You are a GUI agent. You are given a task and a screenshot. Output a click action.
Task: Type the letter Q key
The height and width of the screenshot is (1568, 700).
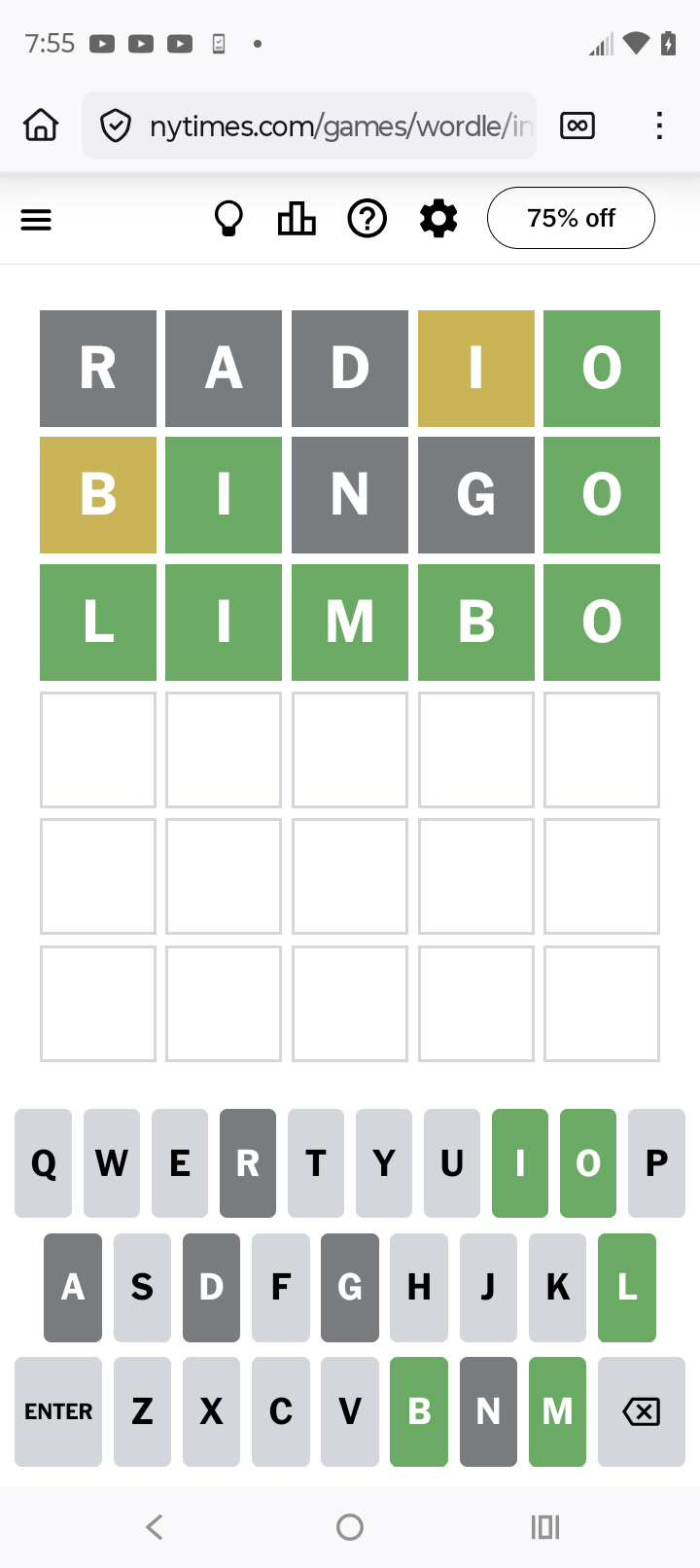(44, 1163)
